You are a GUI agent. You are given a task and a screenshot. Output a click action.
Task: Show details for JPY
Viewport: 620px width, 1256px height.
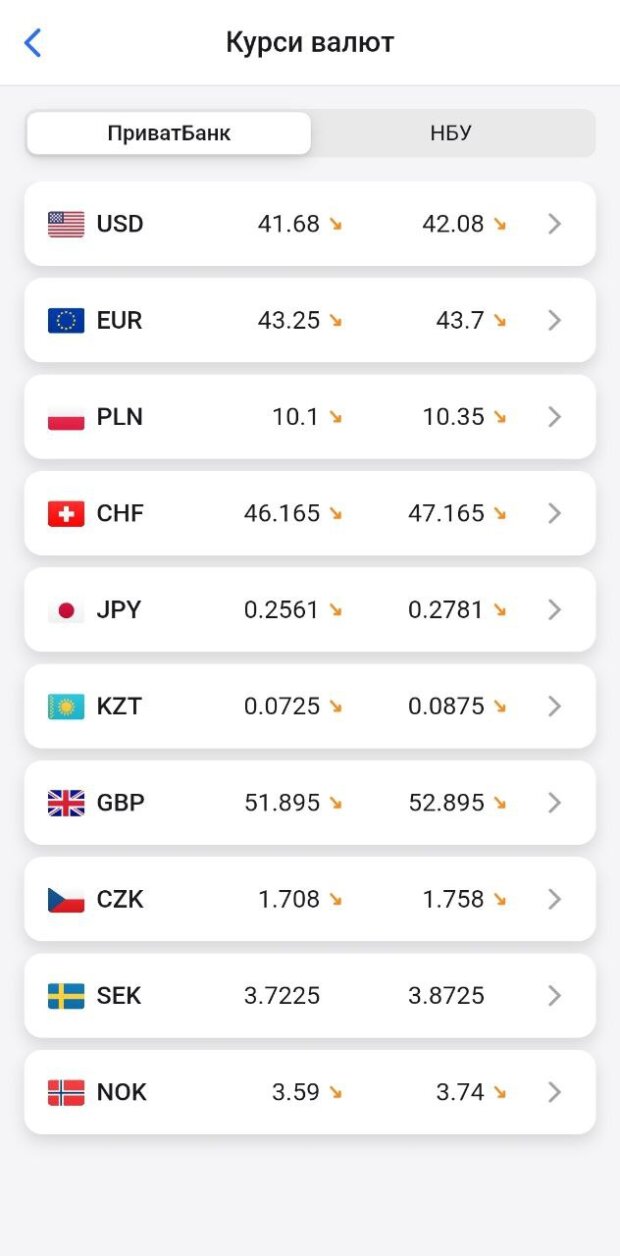(x=310, y=610)
